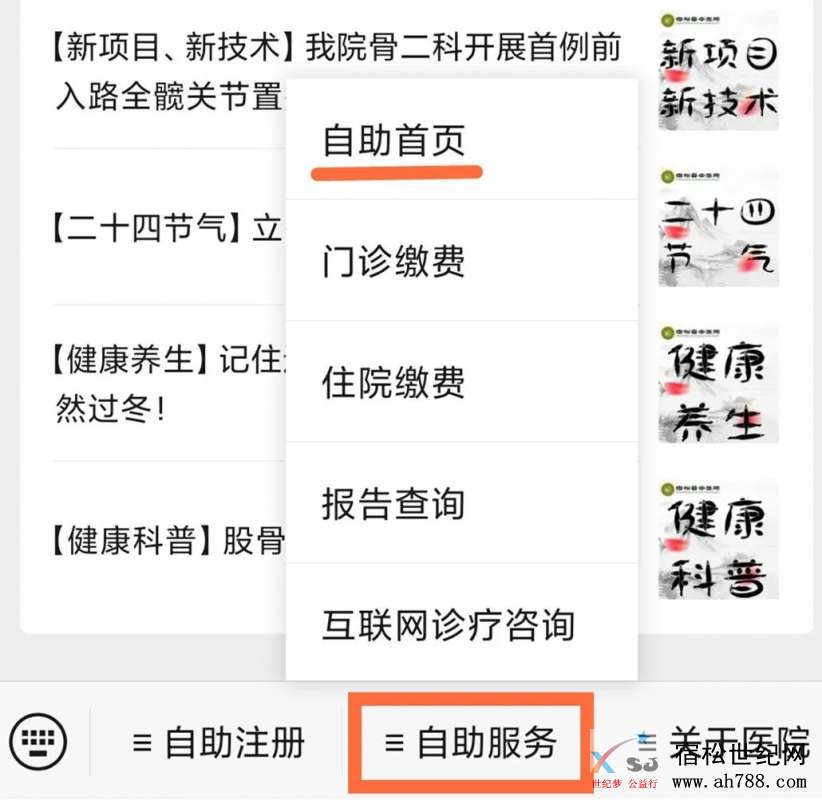Viewport: 822px width, 800px height.
Task: Open the 自助注册 bottom menu
Action: click(218, 743)
